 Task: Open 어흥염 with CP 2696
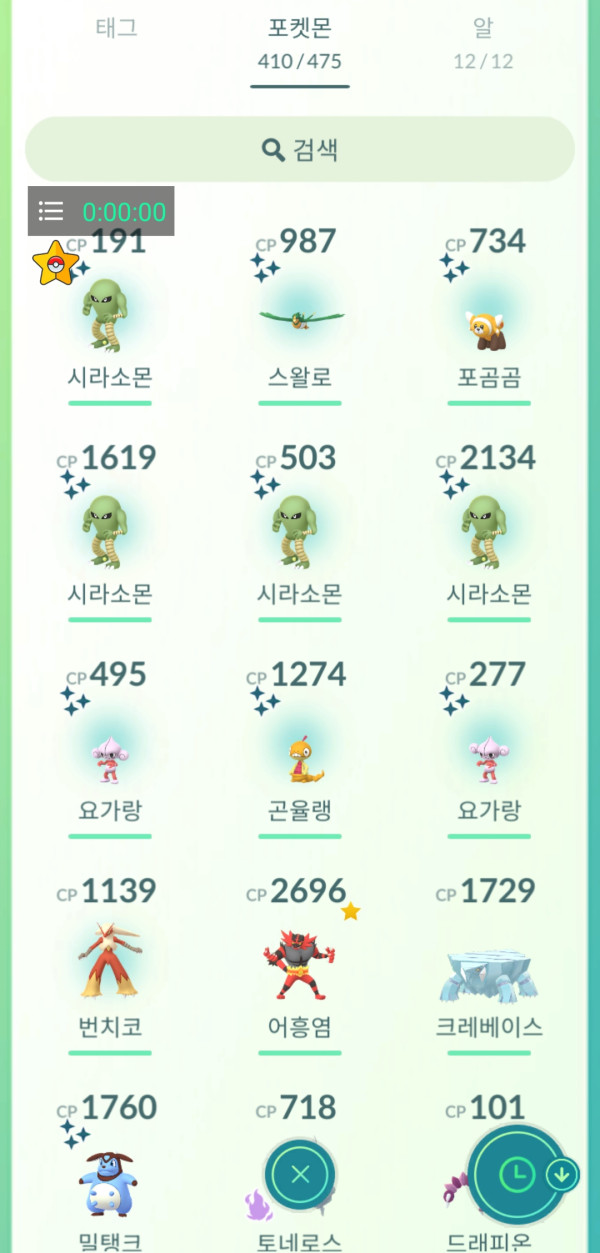pos(300,965)
